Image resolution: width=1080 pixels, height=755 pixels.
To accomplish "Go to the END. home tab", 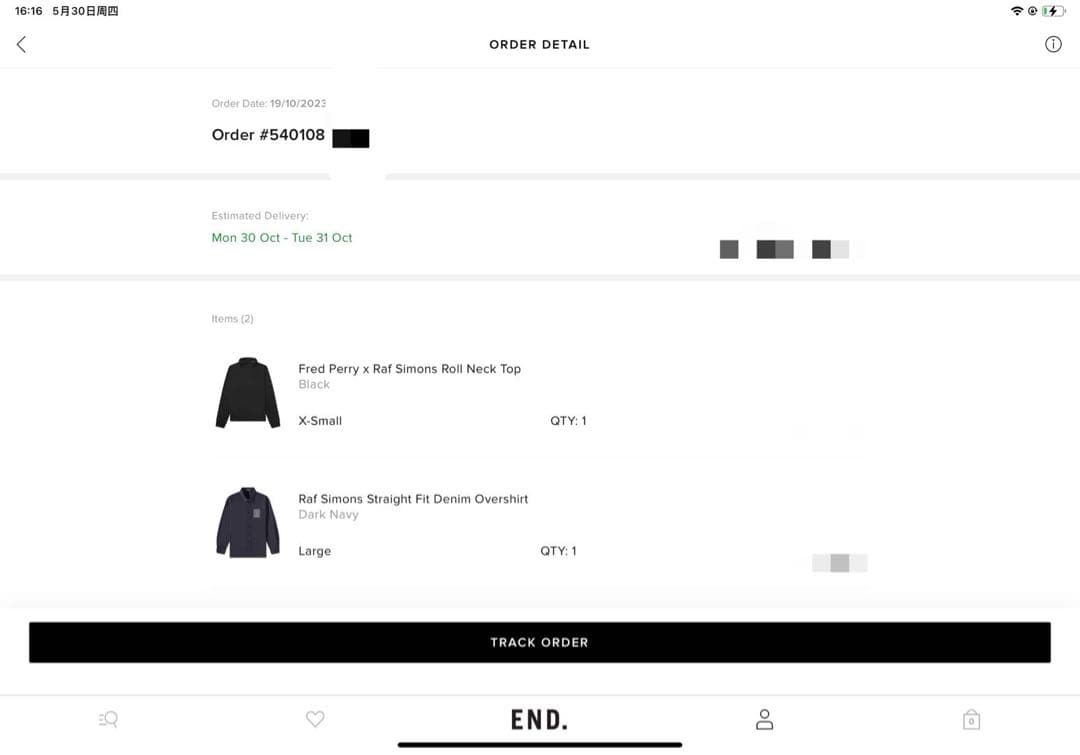I will pos(539,719).
